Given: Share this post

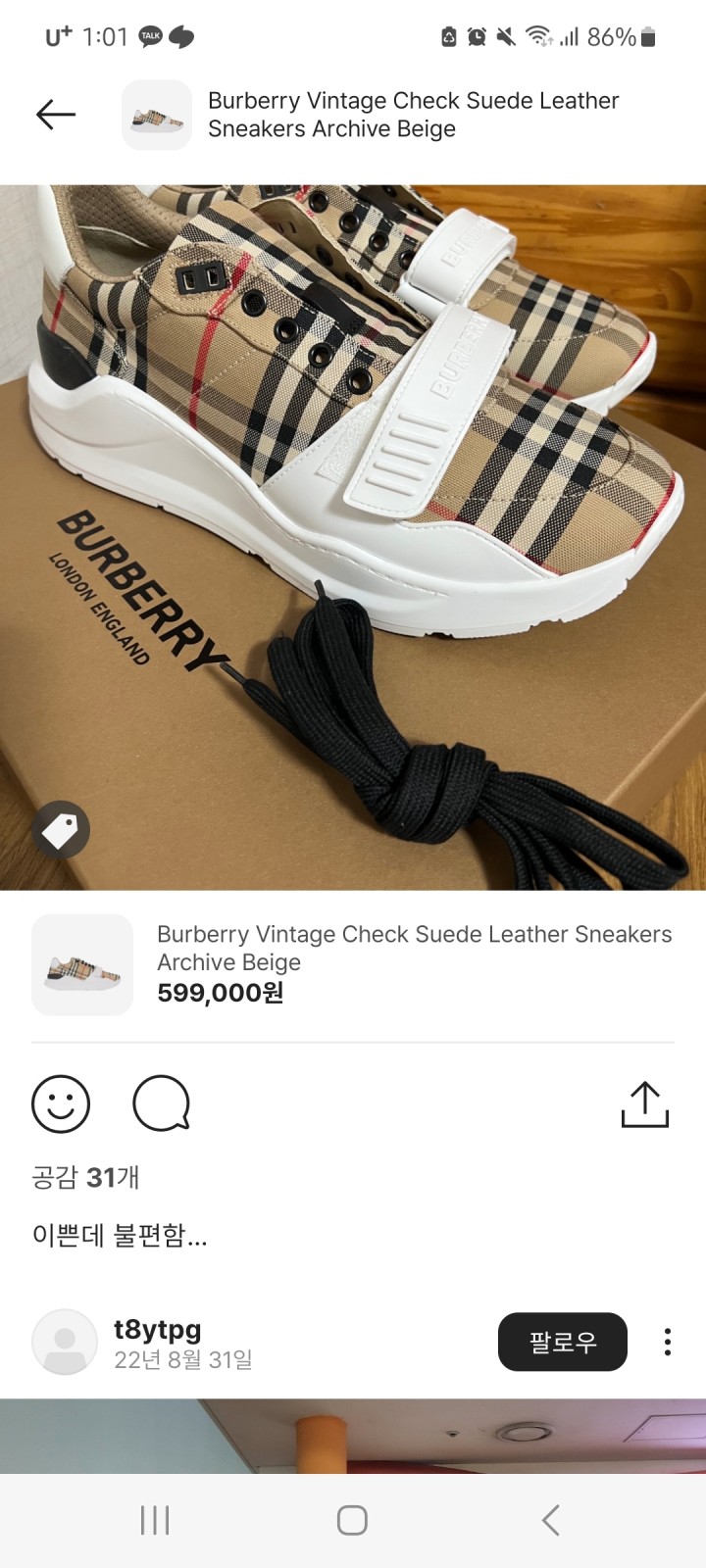Looking at the screenshot, I should (644, 1104).
